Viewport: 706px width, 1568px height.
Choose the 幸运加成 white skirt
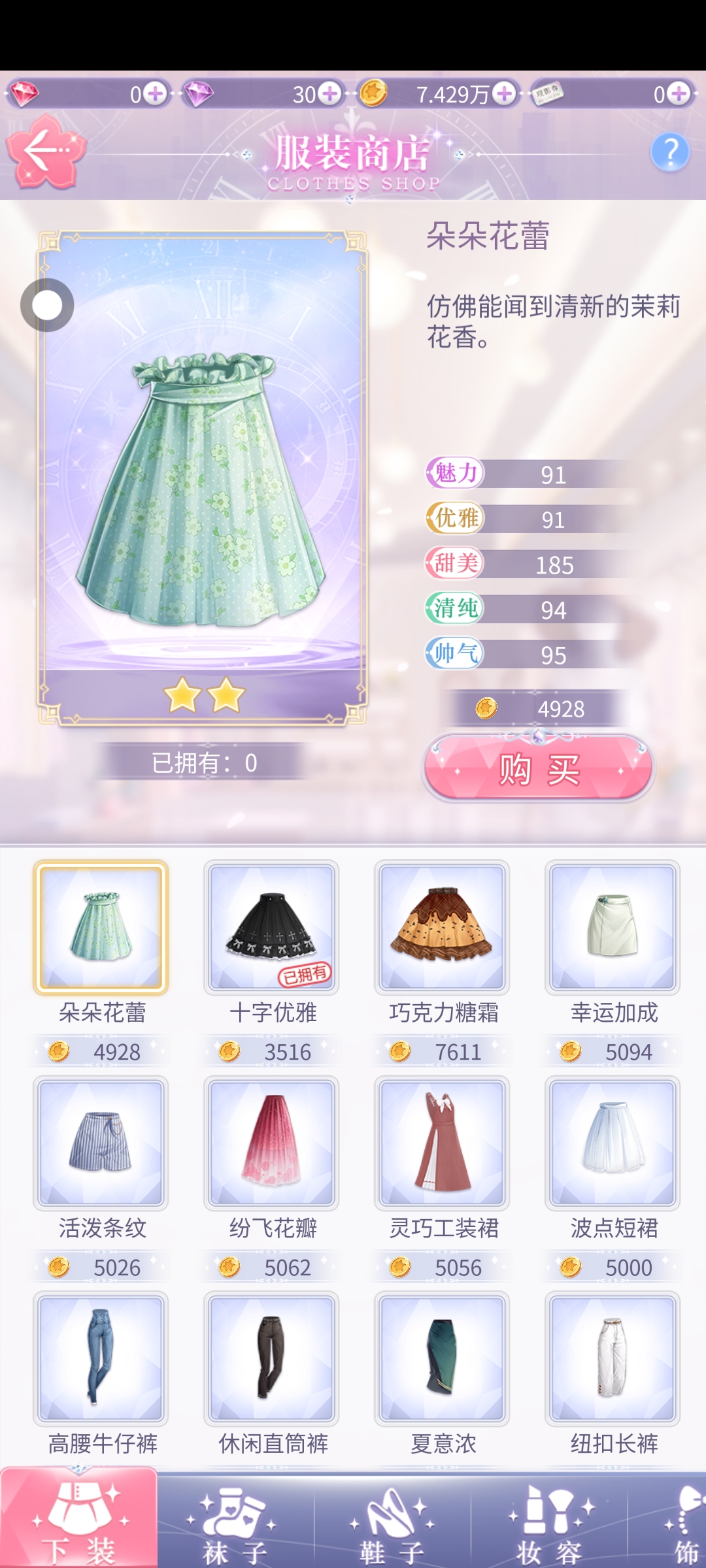(613, 927)
